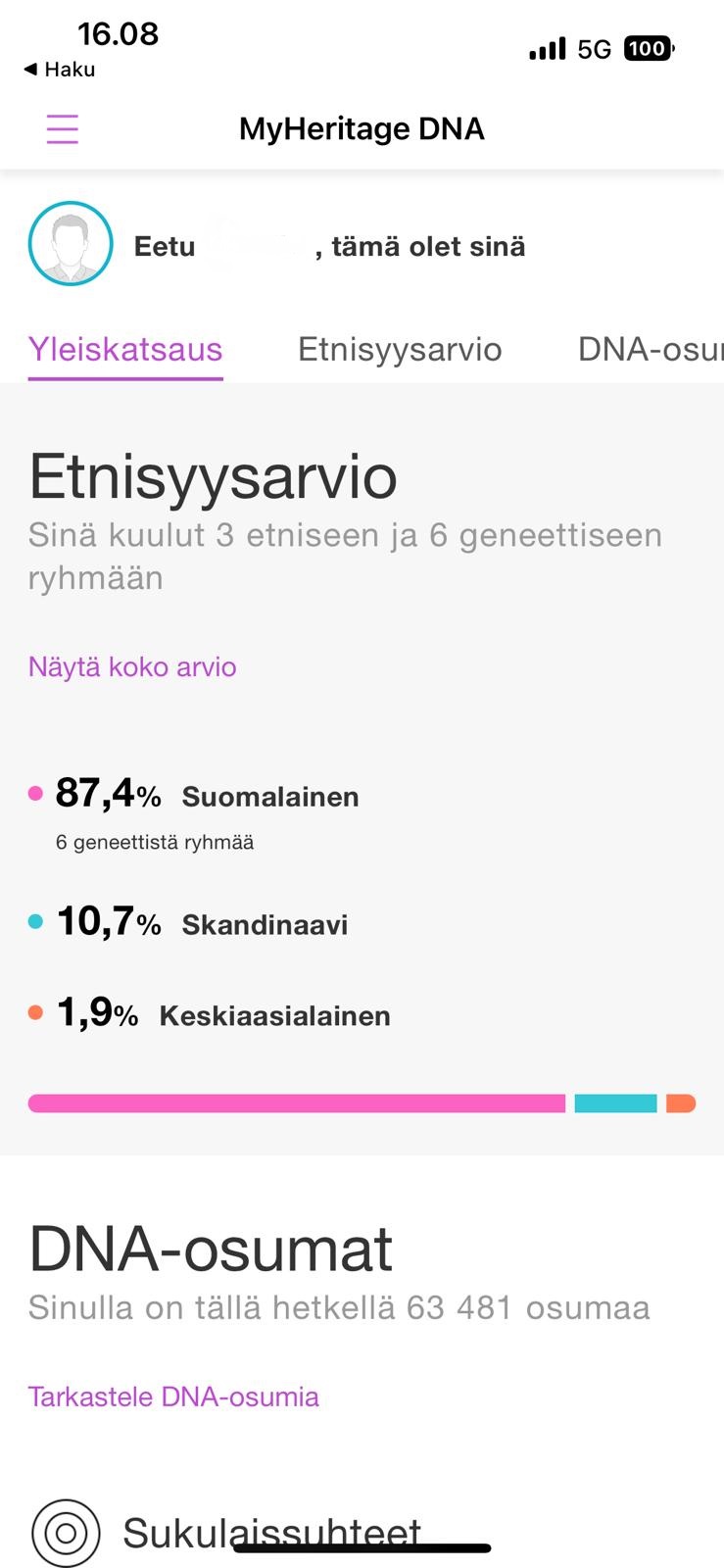Open the Keskiaasialainen 1,9% ethnicity entry
Screen dimensions: 724x1568
click(x=210, y=1013)
